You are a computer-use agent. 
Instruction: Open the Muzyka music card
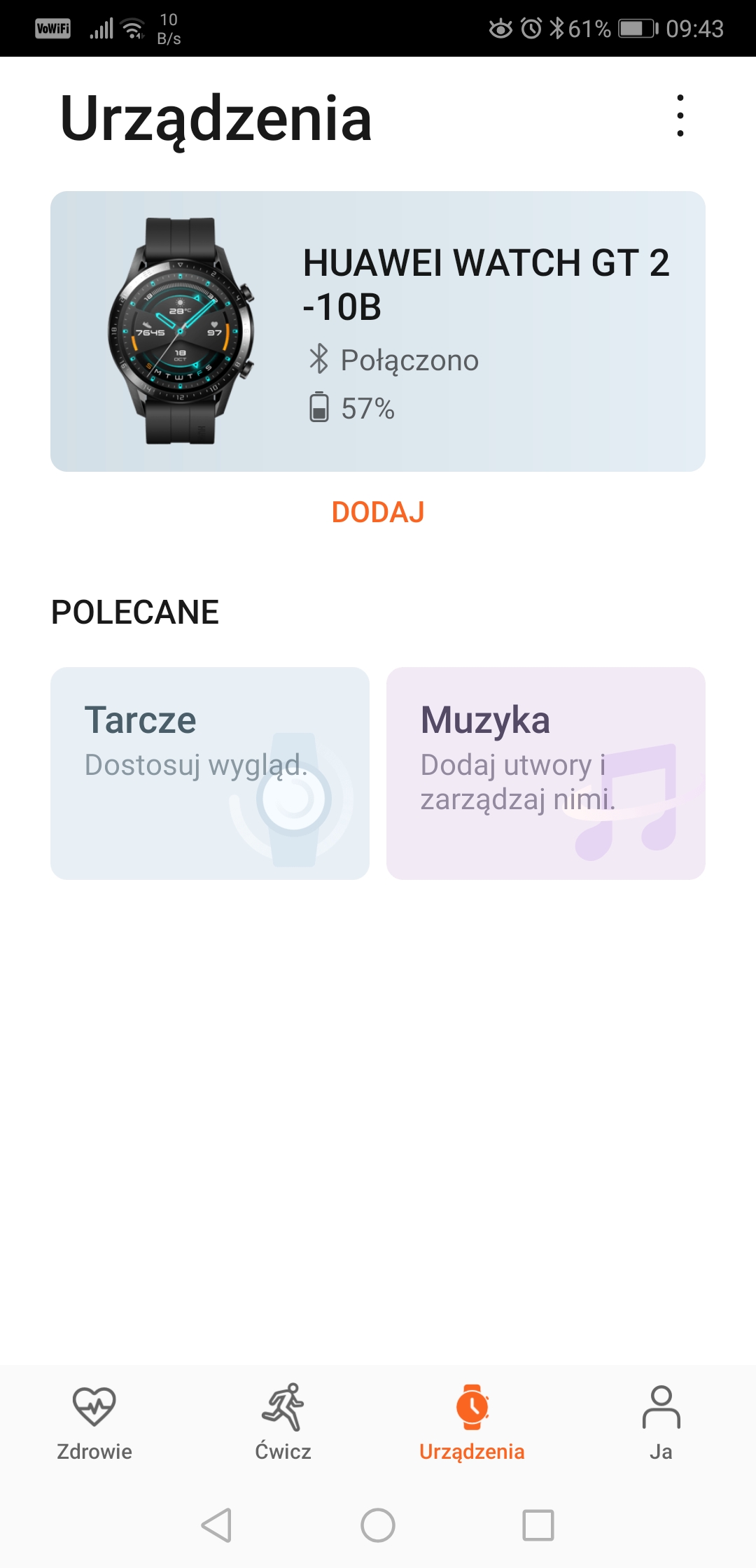point(546,773)
